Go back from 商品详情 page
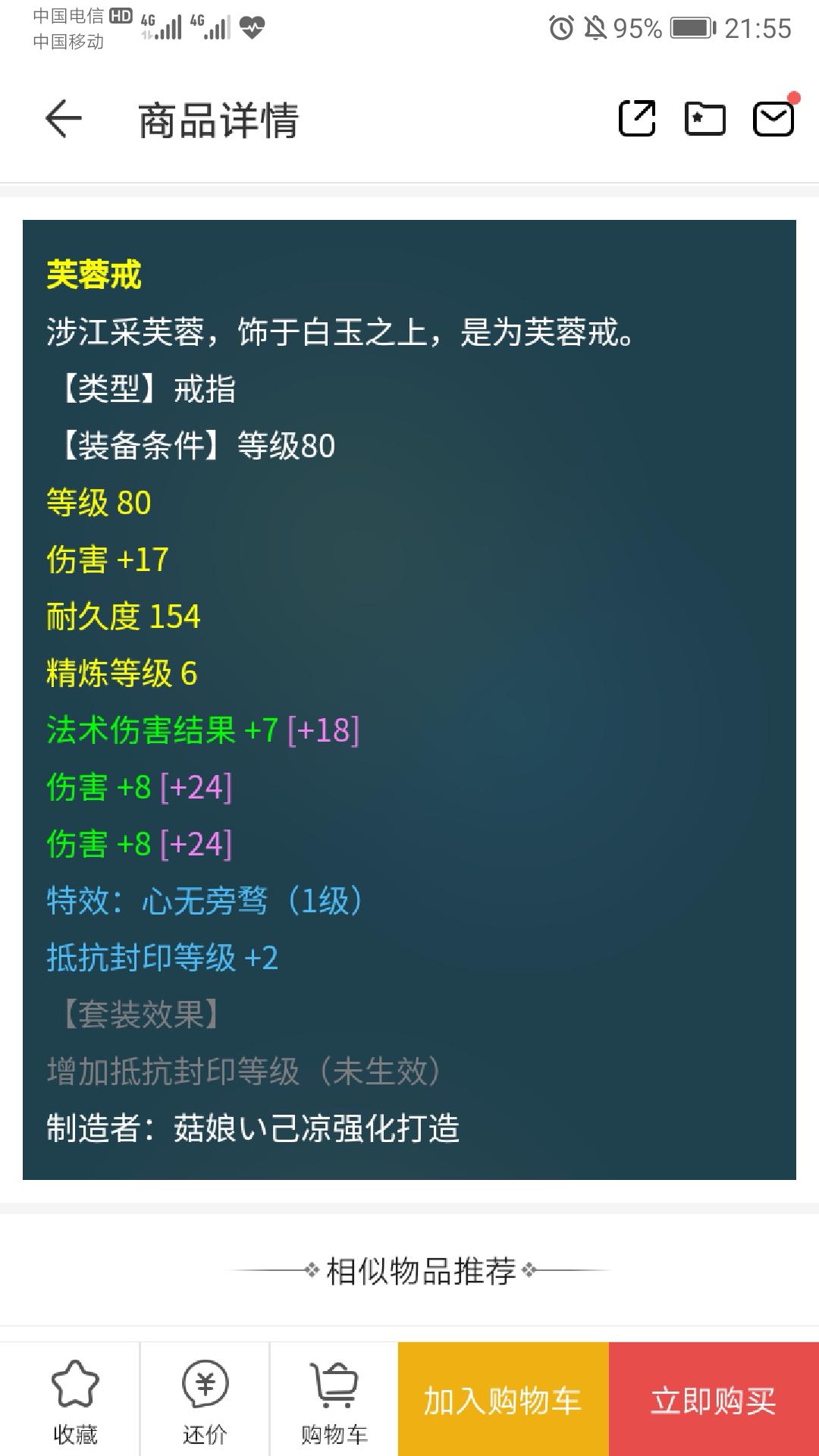This screenshot has width=819, height=1456. pos(64,119)
